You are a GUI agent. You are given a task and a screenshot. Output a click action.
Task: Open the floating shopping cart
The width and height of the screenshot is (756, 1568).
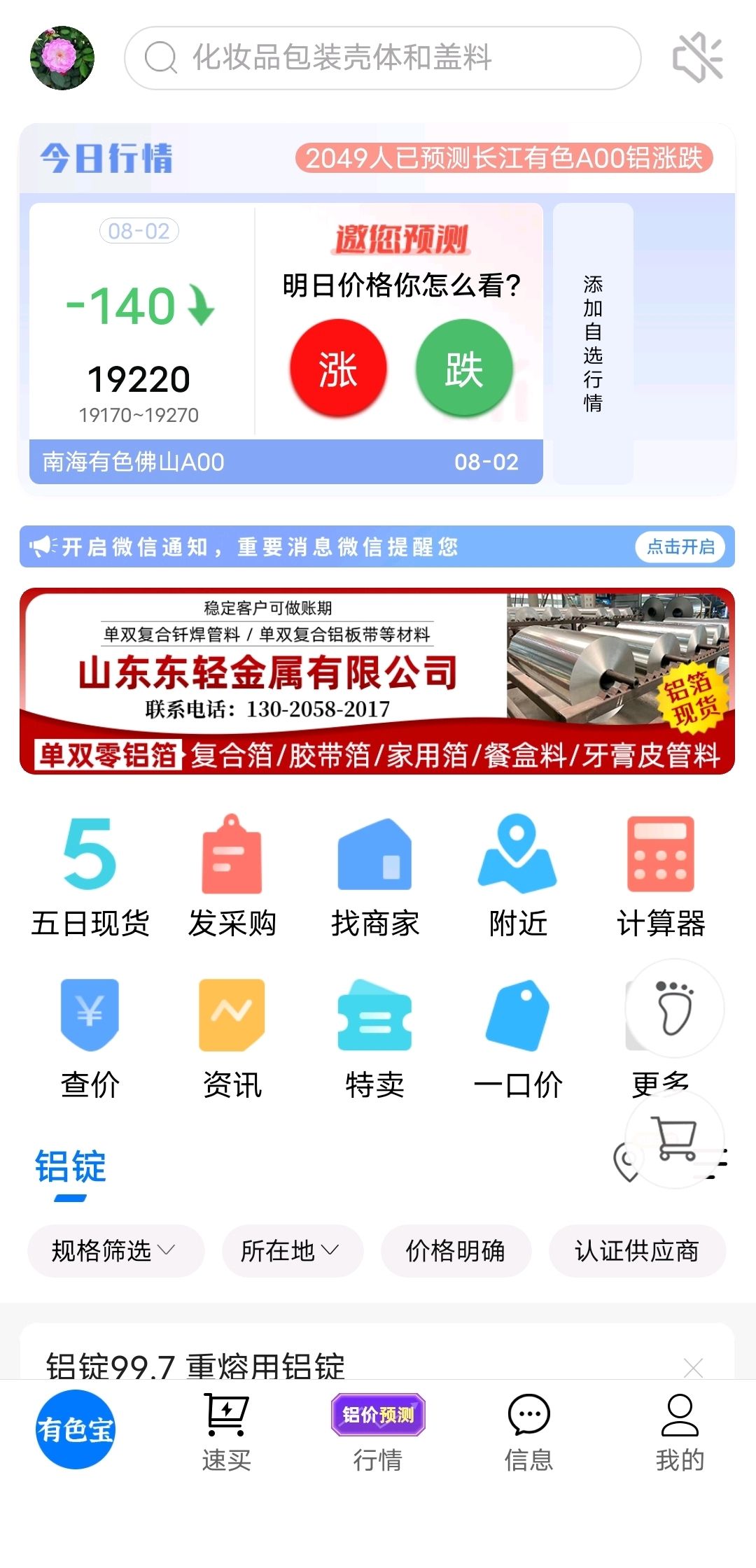tap(674, 1138)
